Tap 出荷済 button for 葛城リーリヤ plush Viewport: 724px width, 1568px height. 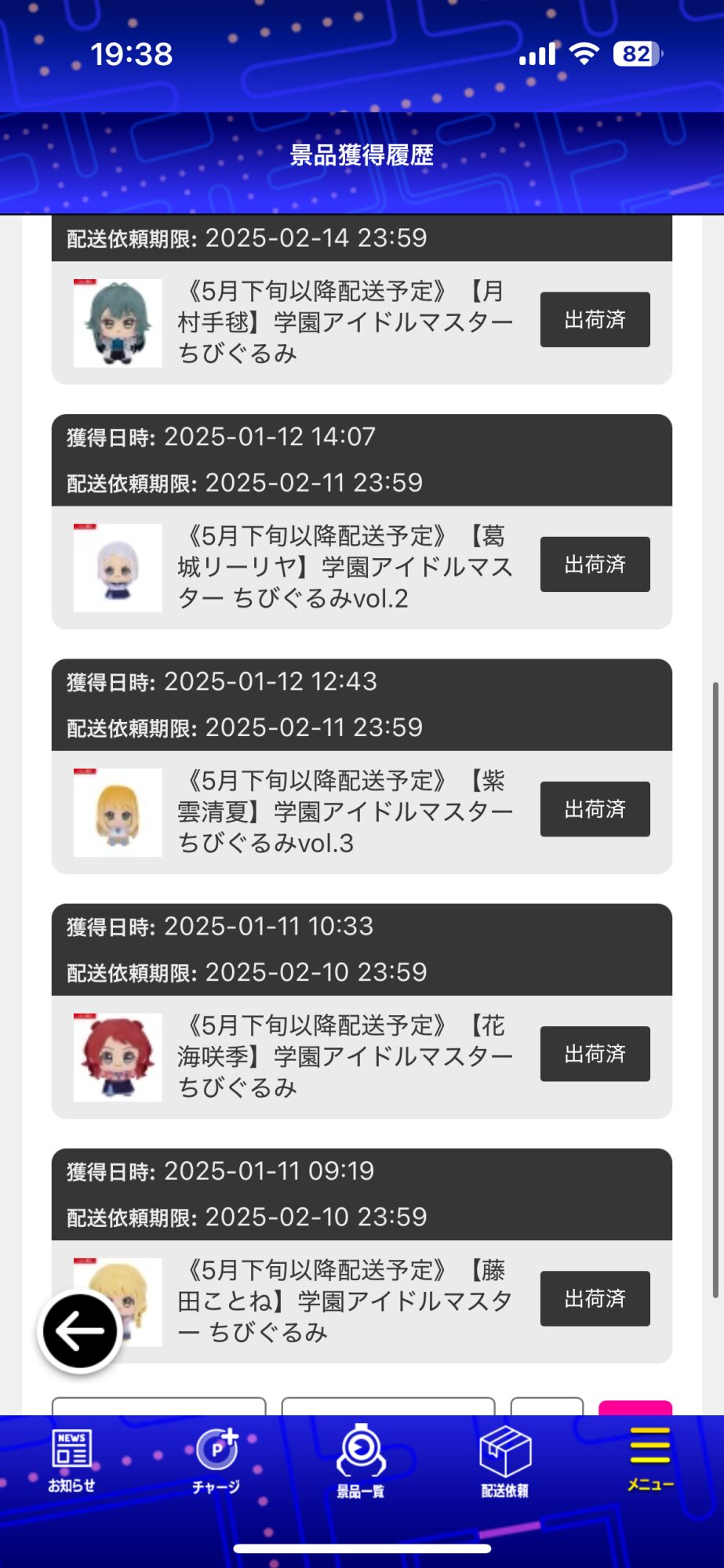(595, 564)
